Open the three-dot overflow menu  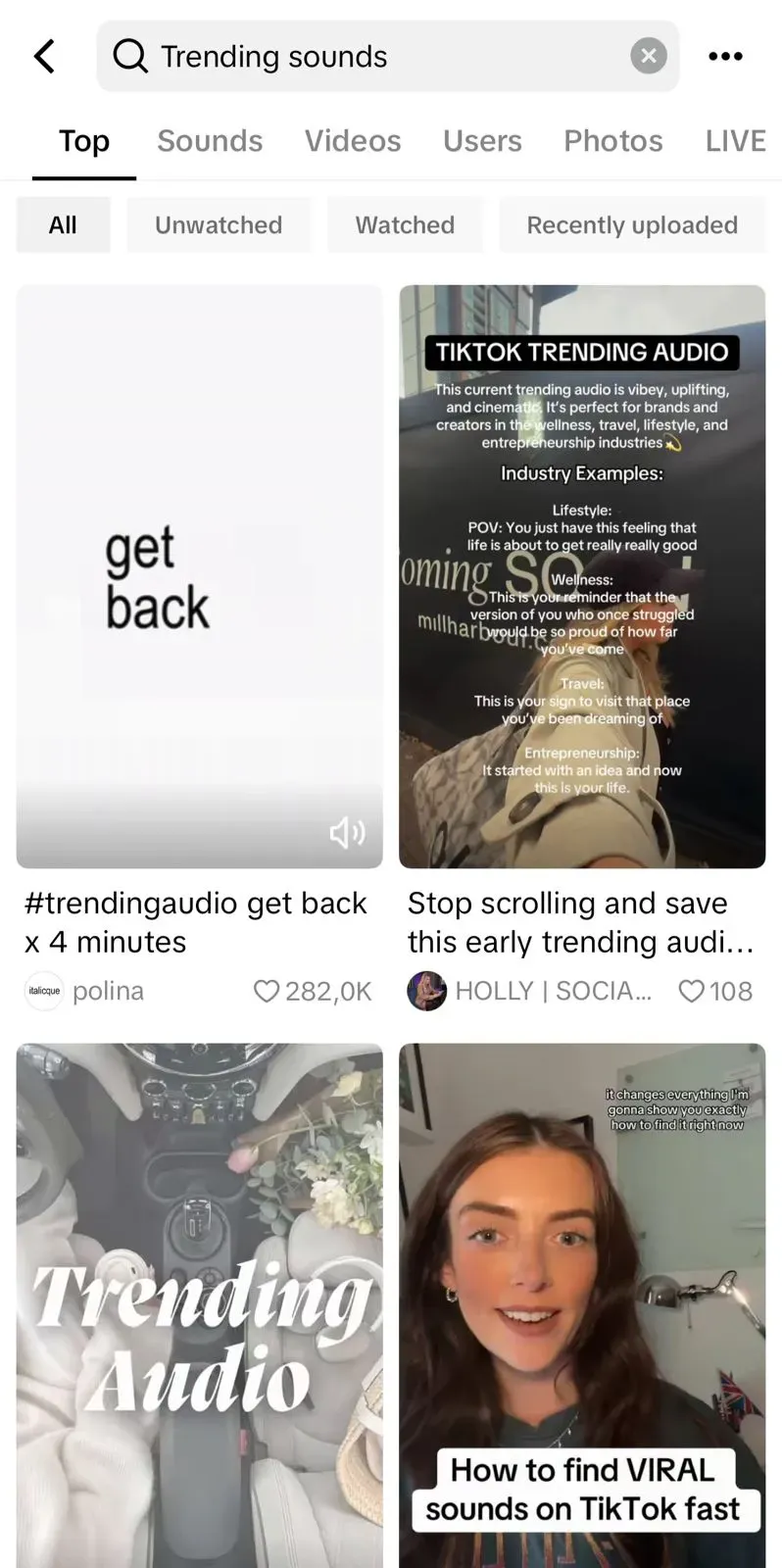[725, 56]
